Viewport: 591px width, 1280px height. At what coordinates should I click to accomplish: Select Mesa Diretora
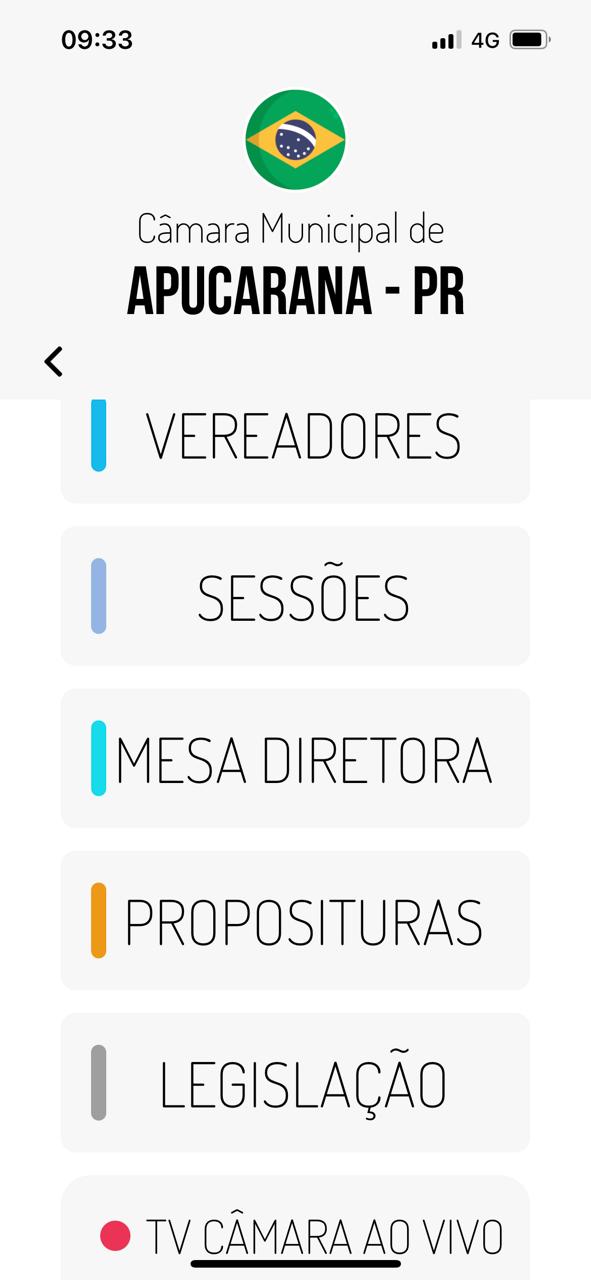click(x=295, y=758)
